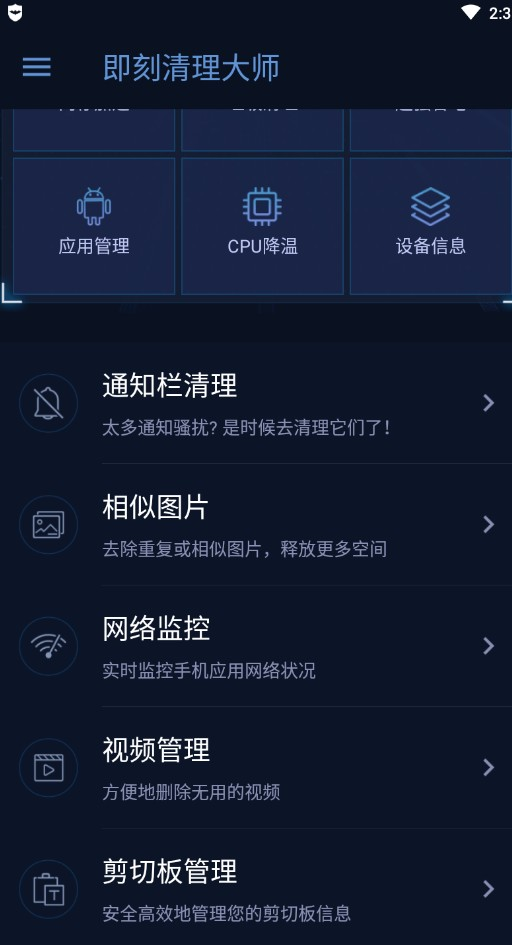
Task: Open the 应用管理 tile
Action: point(94,226)
